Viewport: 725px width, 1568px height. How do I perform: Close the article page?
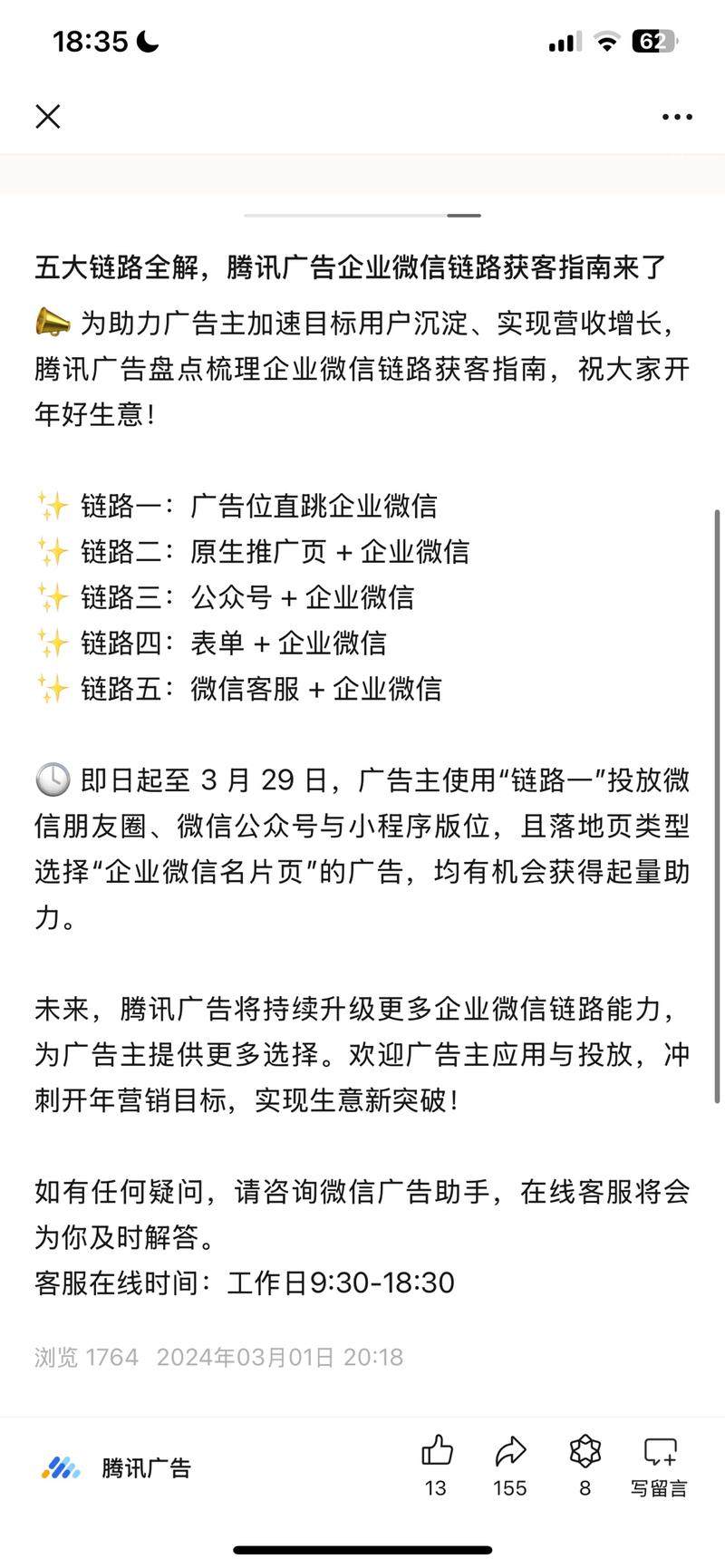click(x=47, y=117)
